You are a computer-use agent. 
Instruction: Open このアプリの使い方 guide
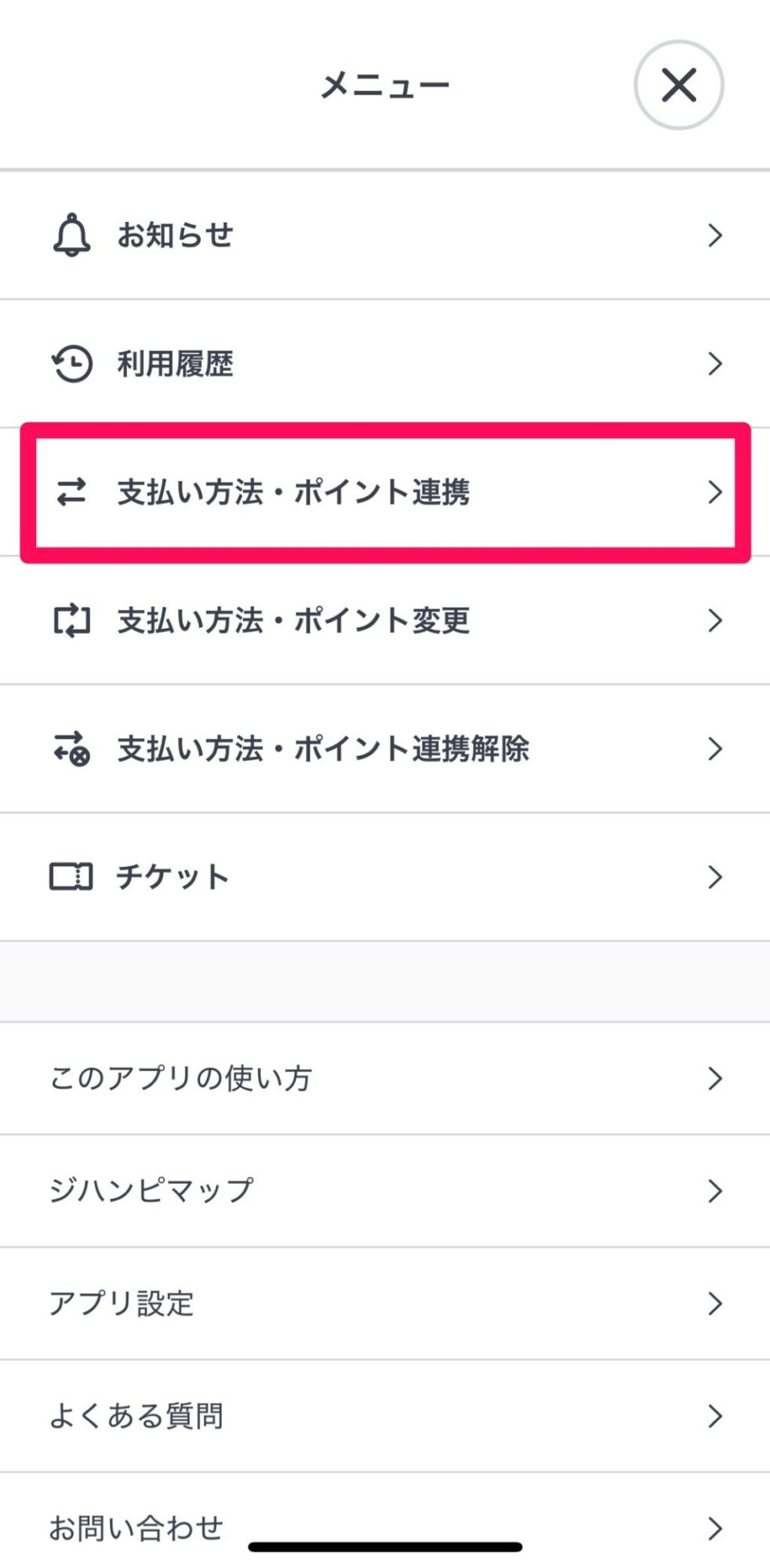click(x=384, y=1079)
